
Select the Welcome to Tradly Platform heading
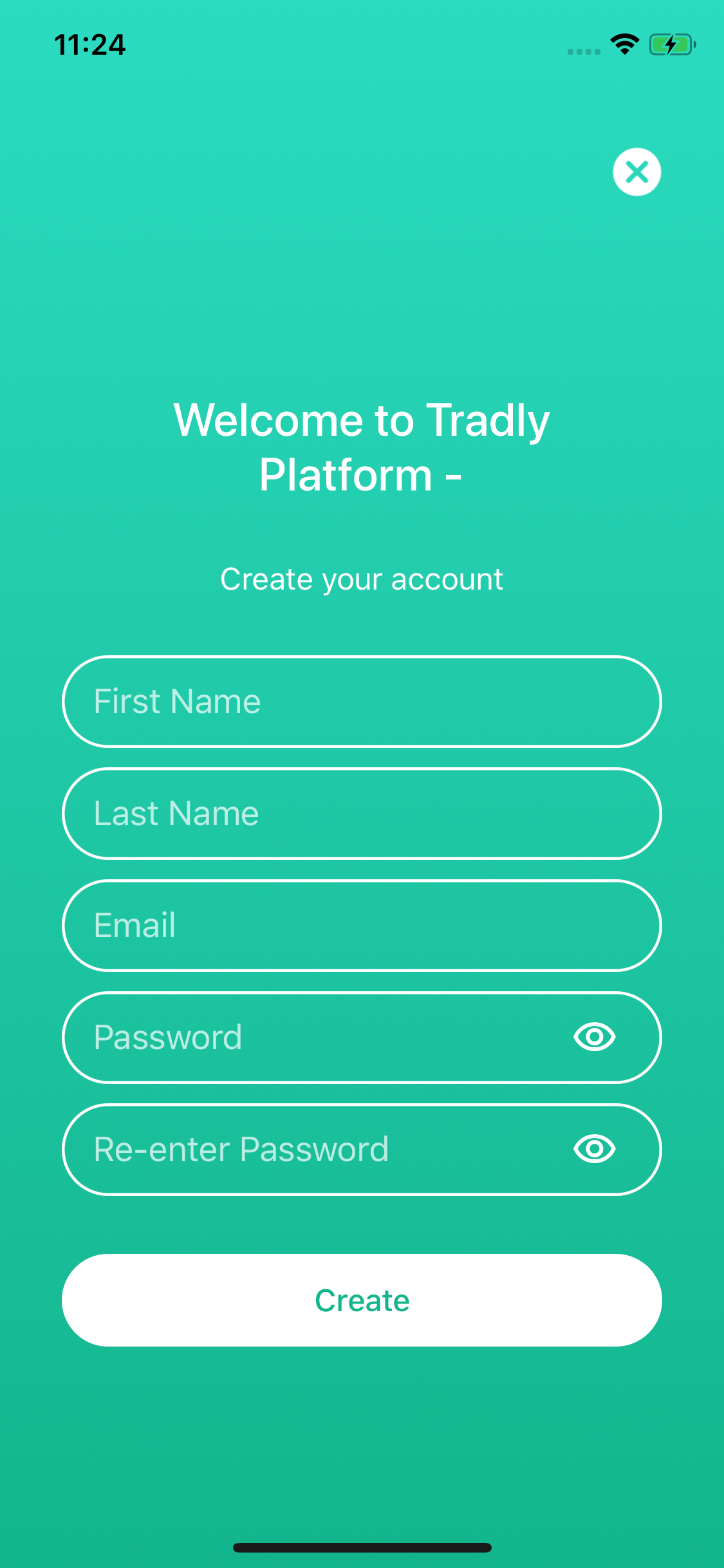click(362, 447)
